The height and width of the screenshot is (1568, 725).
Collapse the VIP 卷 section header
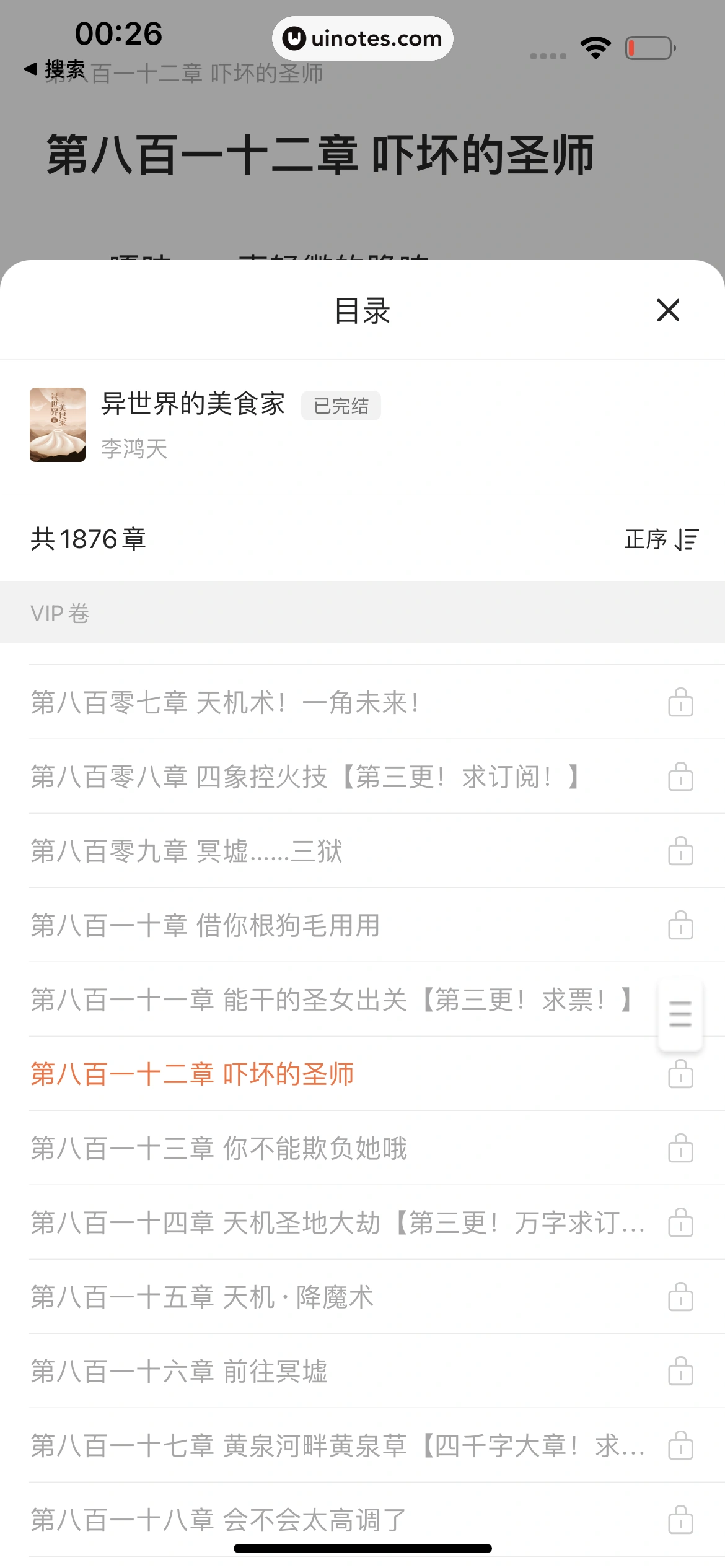tap(60, 613)
